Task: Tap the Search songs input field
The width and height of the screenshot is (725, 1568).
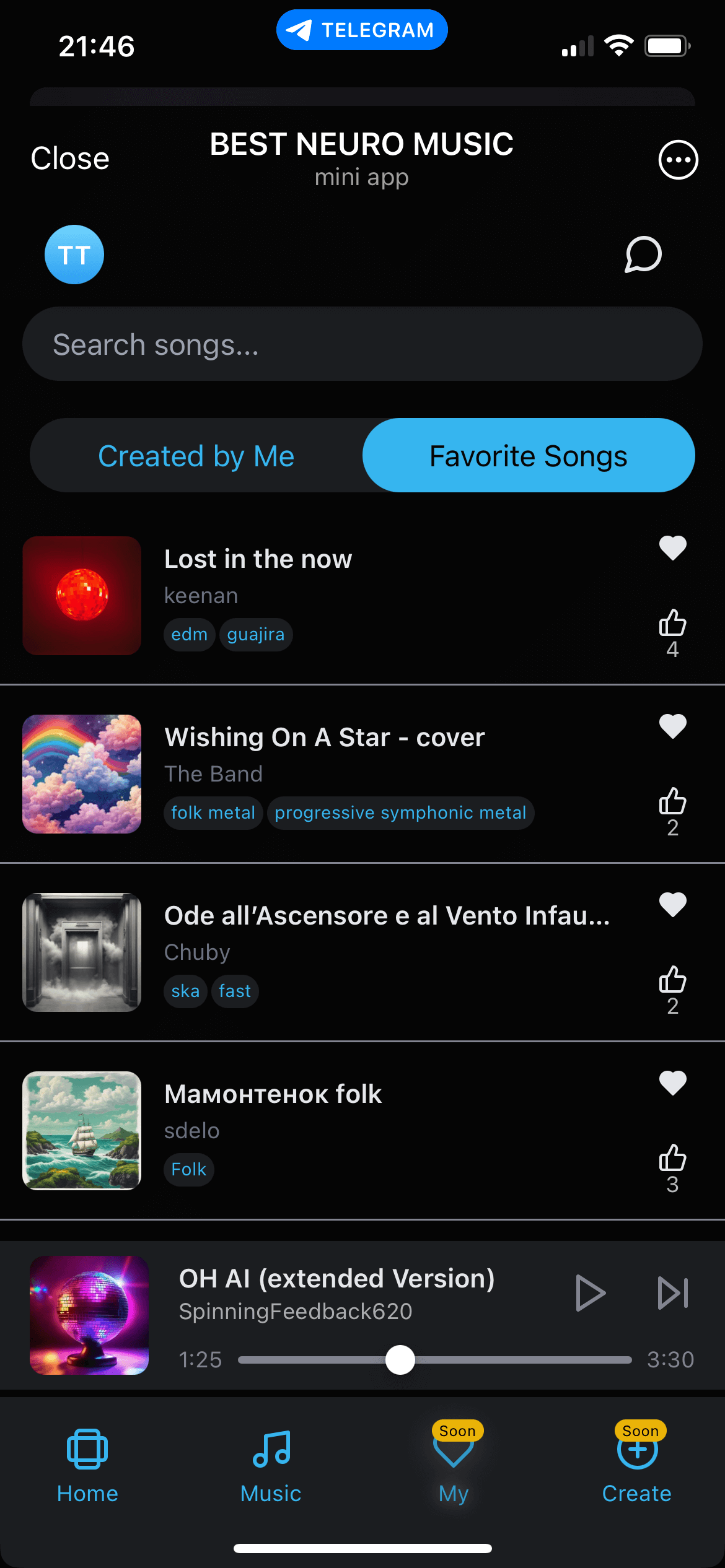Action: [362, 344]
